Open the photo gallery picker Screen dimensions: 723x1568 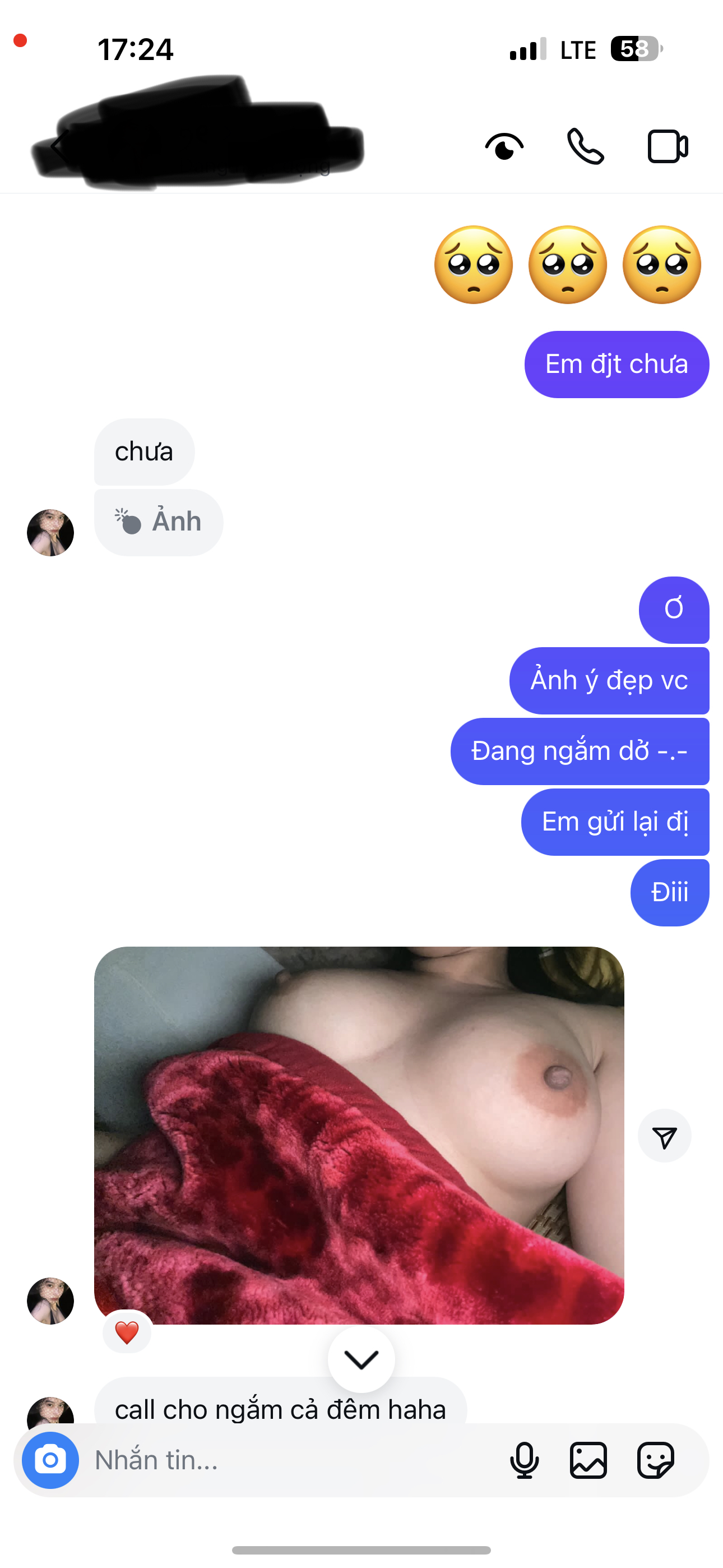pos(590,1461)
